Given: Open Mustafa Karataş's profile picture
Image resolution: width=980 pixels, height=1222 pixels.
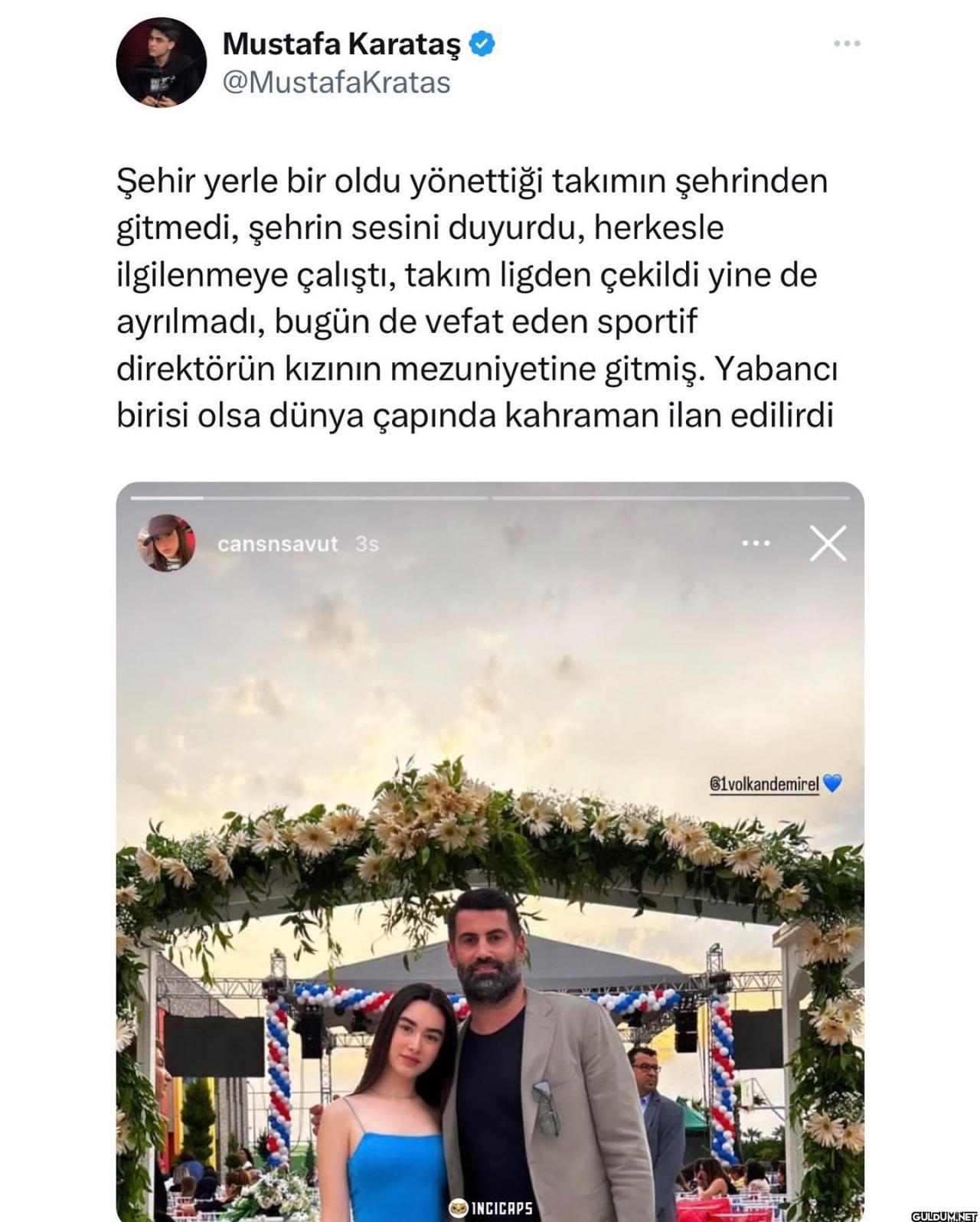Looking at the screenshot, I should click(161, 63).
